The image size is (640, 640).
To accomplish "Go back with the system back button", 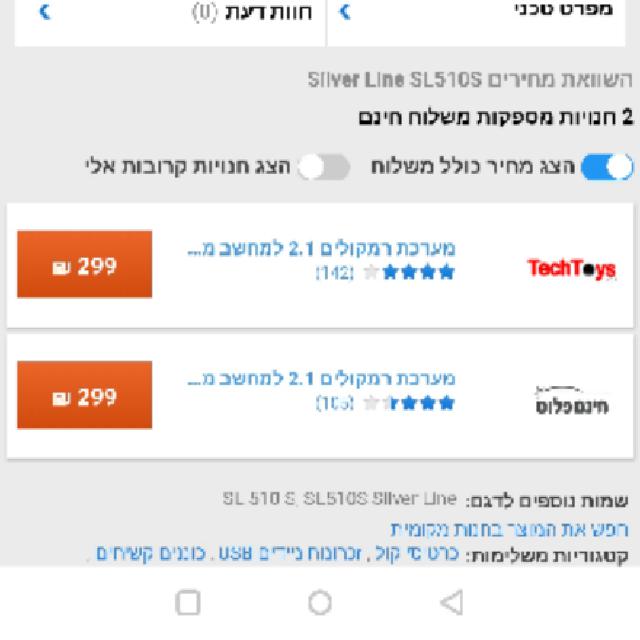I will tap(452, 602).
